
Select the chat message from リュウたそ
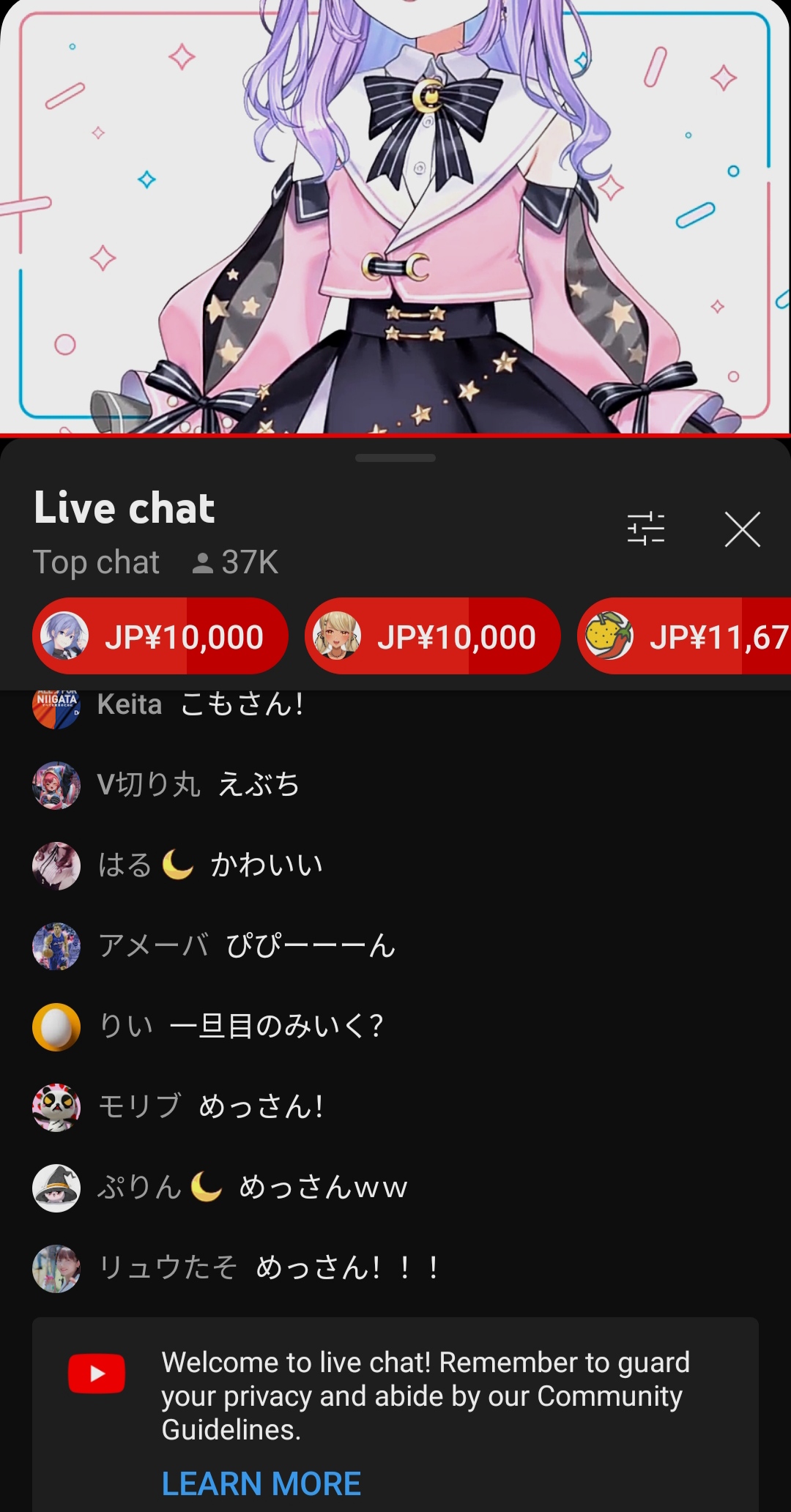395,1268
